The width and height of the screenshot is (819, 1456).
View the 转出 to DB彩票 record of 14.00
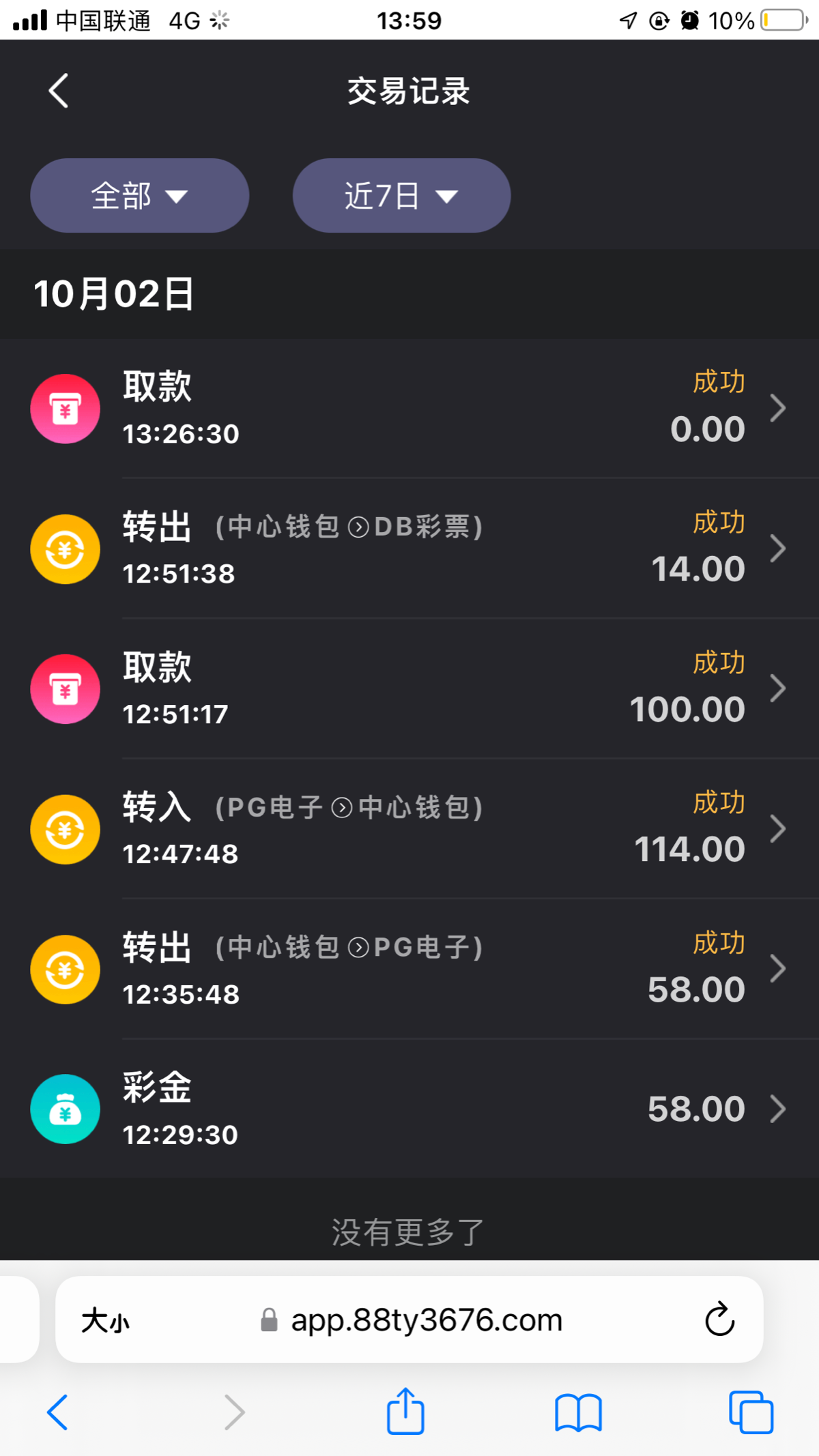click(x=409, y=549)
